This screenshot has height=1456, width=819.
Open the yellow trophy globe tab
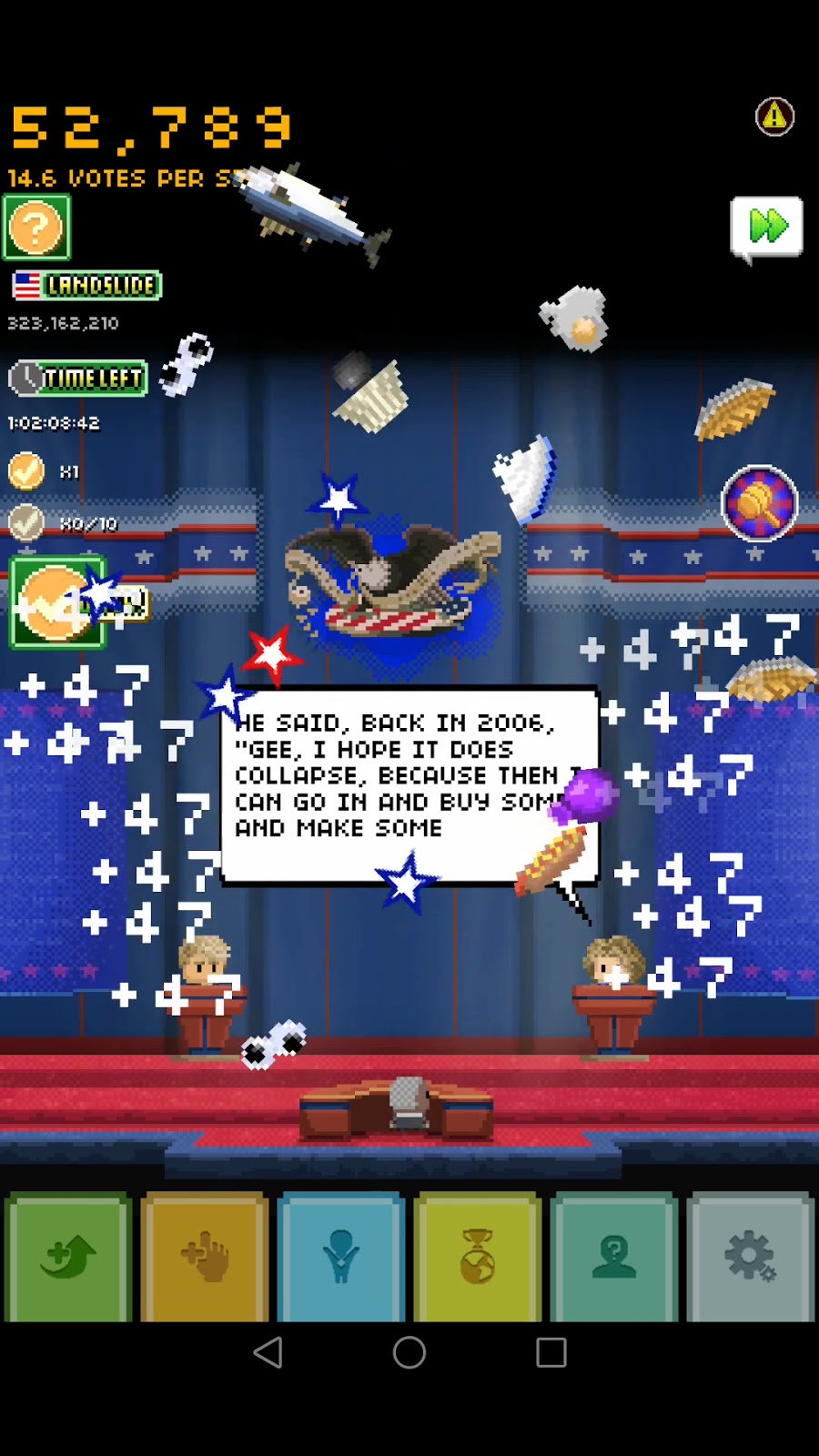pyautogui.click(x=478, y=1257)
